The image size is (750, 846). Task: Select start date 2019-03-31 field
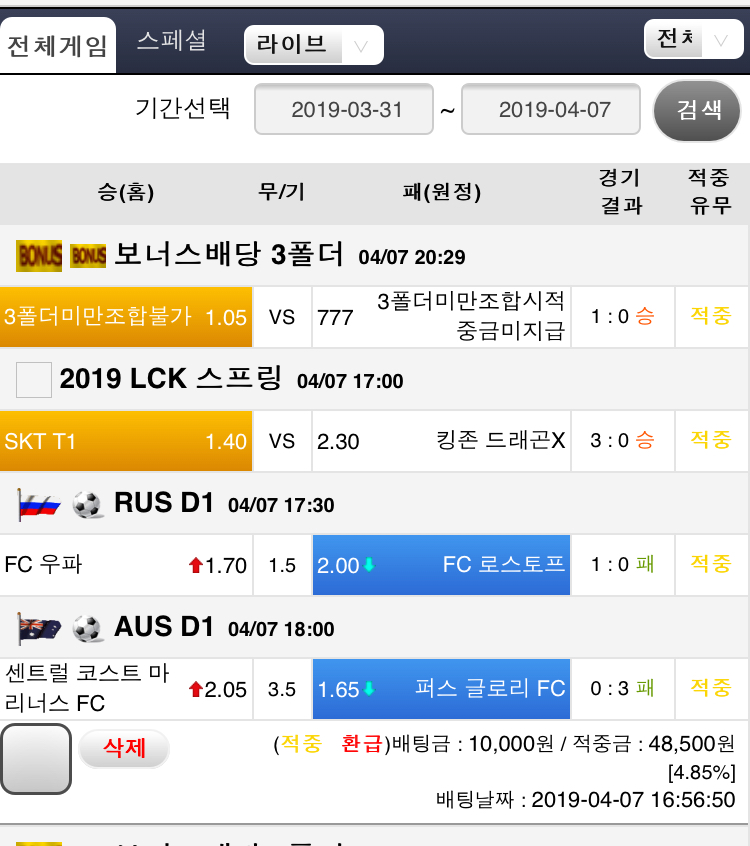346,110
